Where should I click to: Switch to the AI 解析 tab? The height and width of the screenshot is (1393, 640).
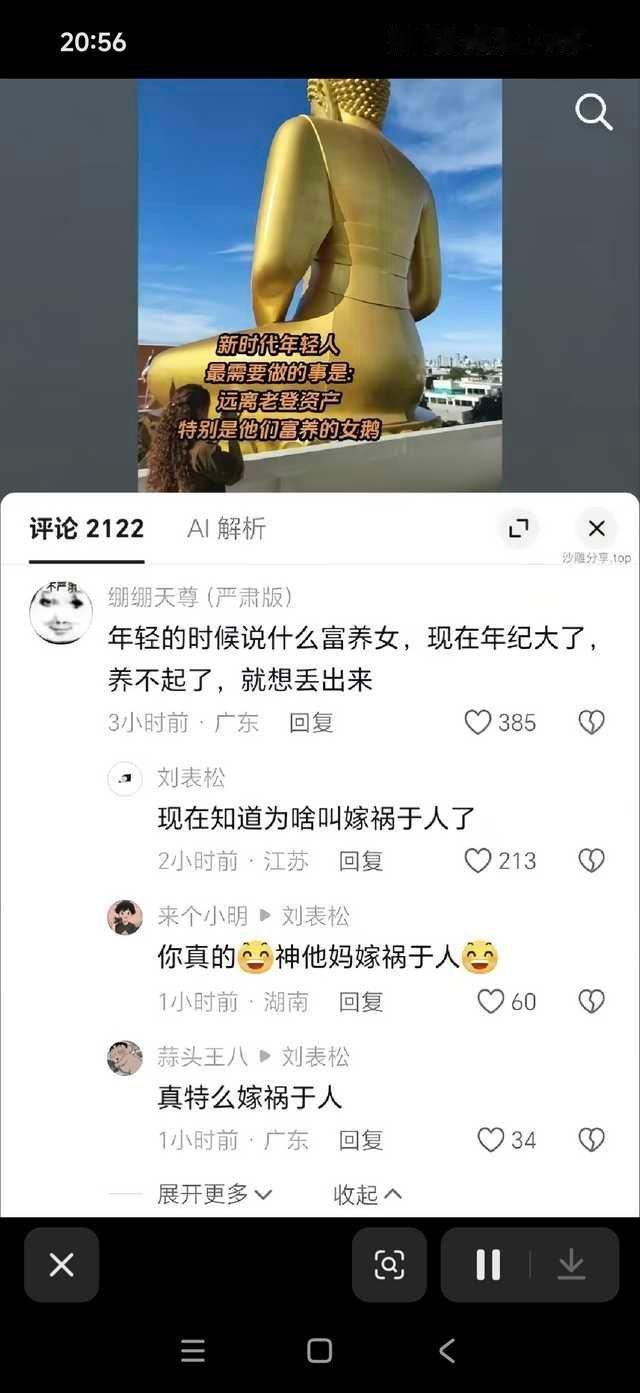227,528
